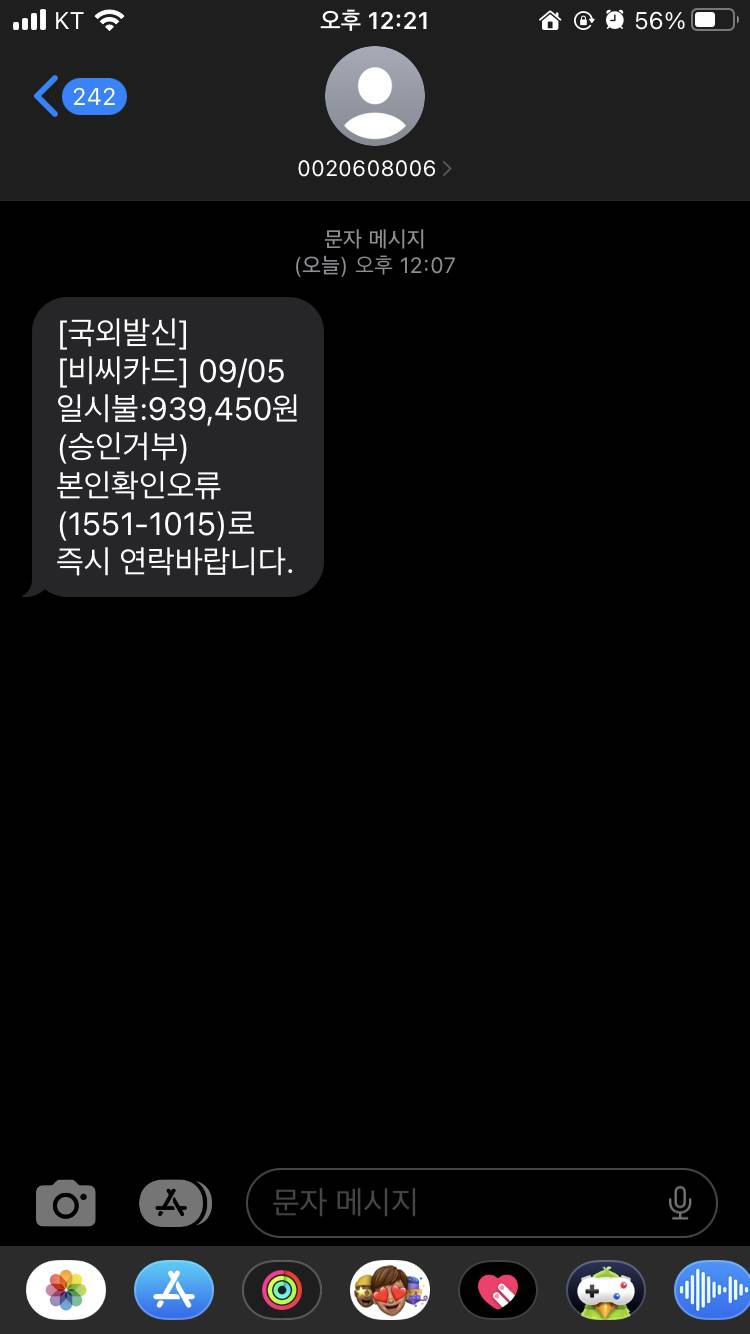Viewport: 750px width, 1334px height.
Task: Open the Digital Touch heart app
Action: (x=498, y=1290)
